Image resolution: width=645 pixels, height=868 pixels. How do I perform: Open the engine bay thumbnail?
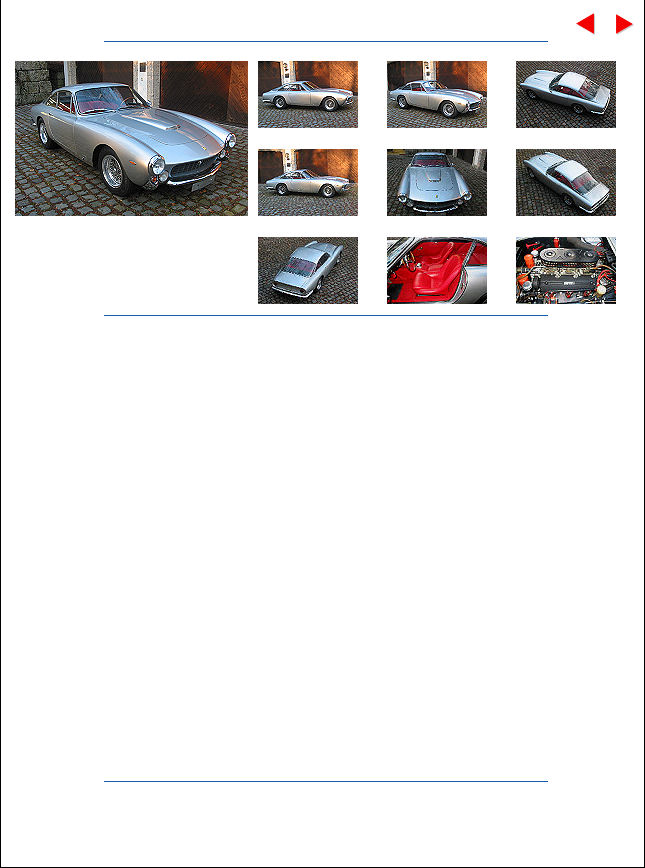566,270
